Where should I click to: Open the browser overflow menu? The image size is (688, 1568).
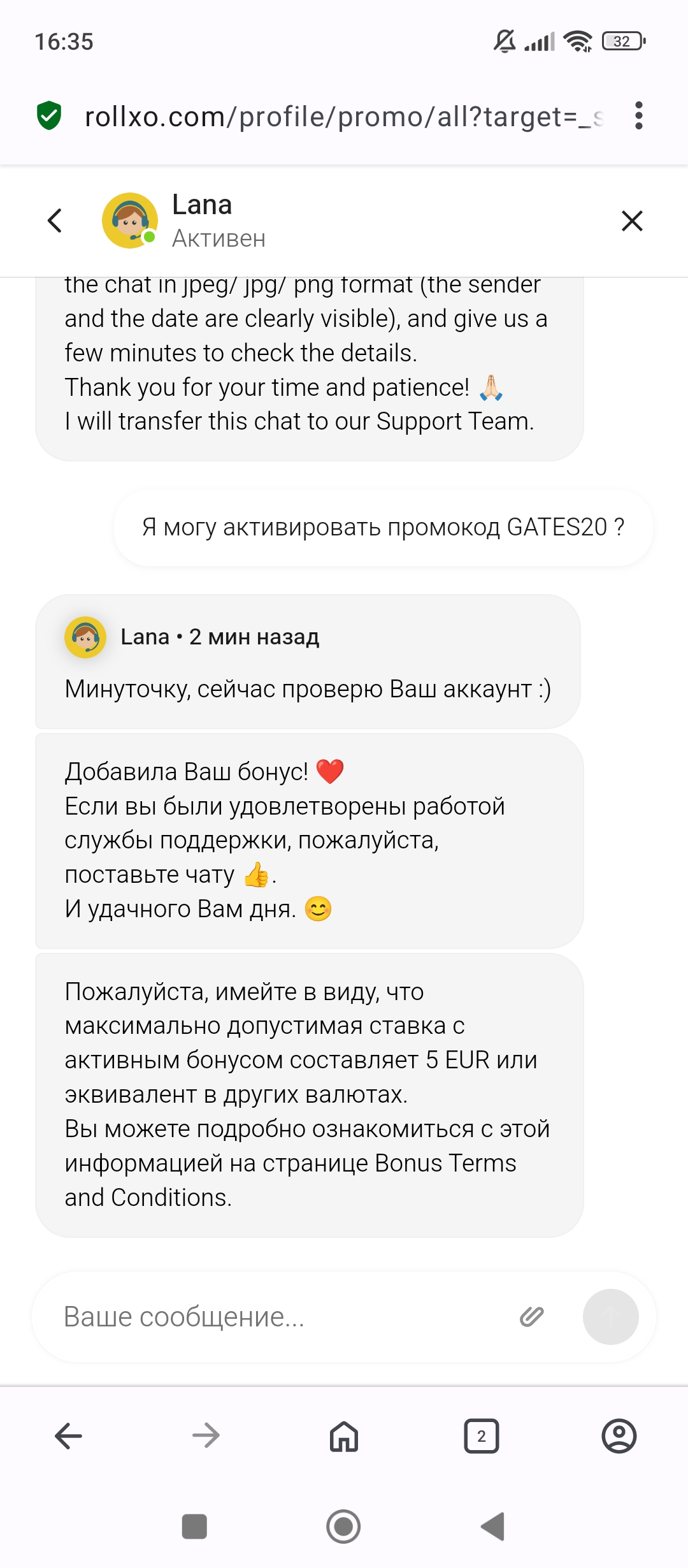(x=638, y=116)
